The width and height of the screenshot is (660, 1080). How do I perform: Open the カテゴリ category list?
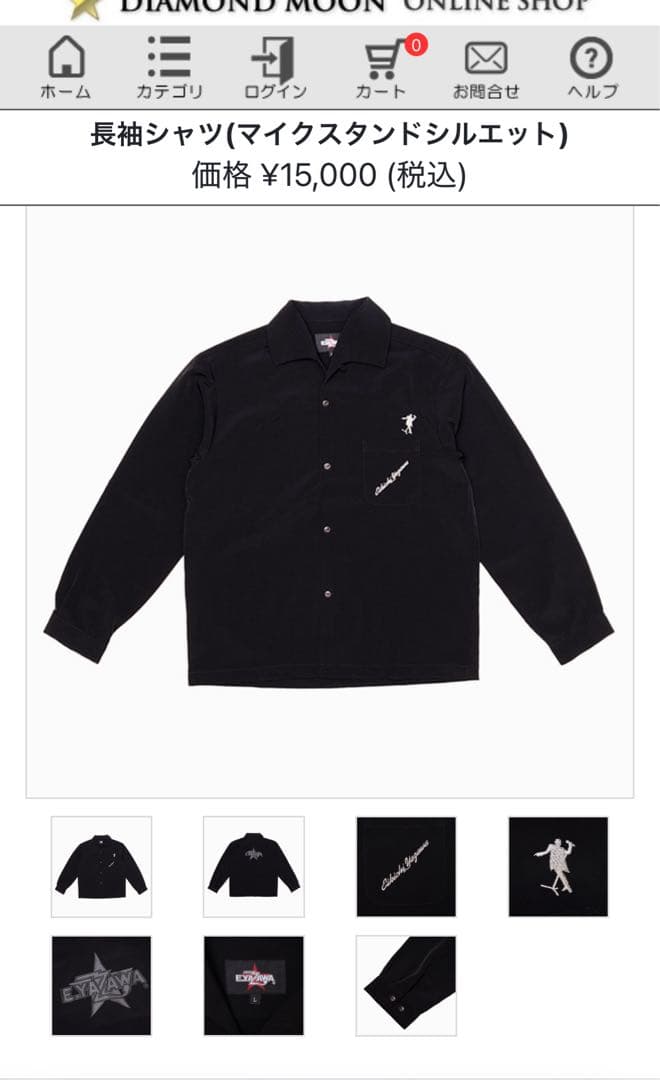point(169,68)
